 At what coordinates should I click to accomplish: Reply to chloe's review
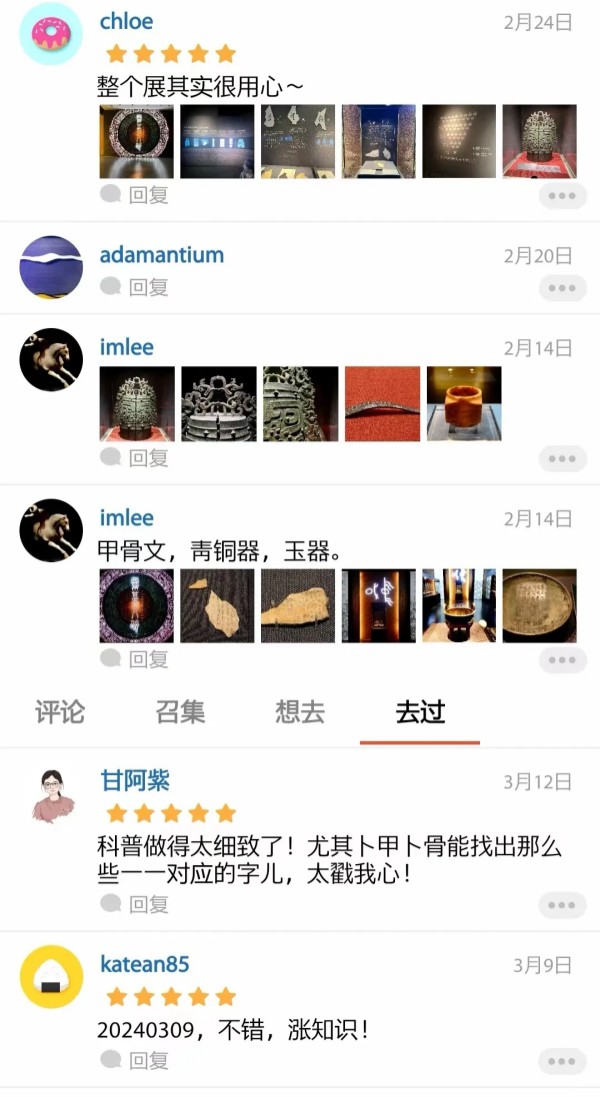click(135, 195)
